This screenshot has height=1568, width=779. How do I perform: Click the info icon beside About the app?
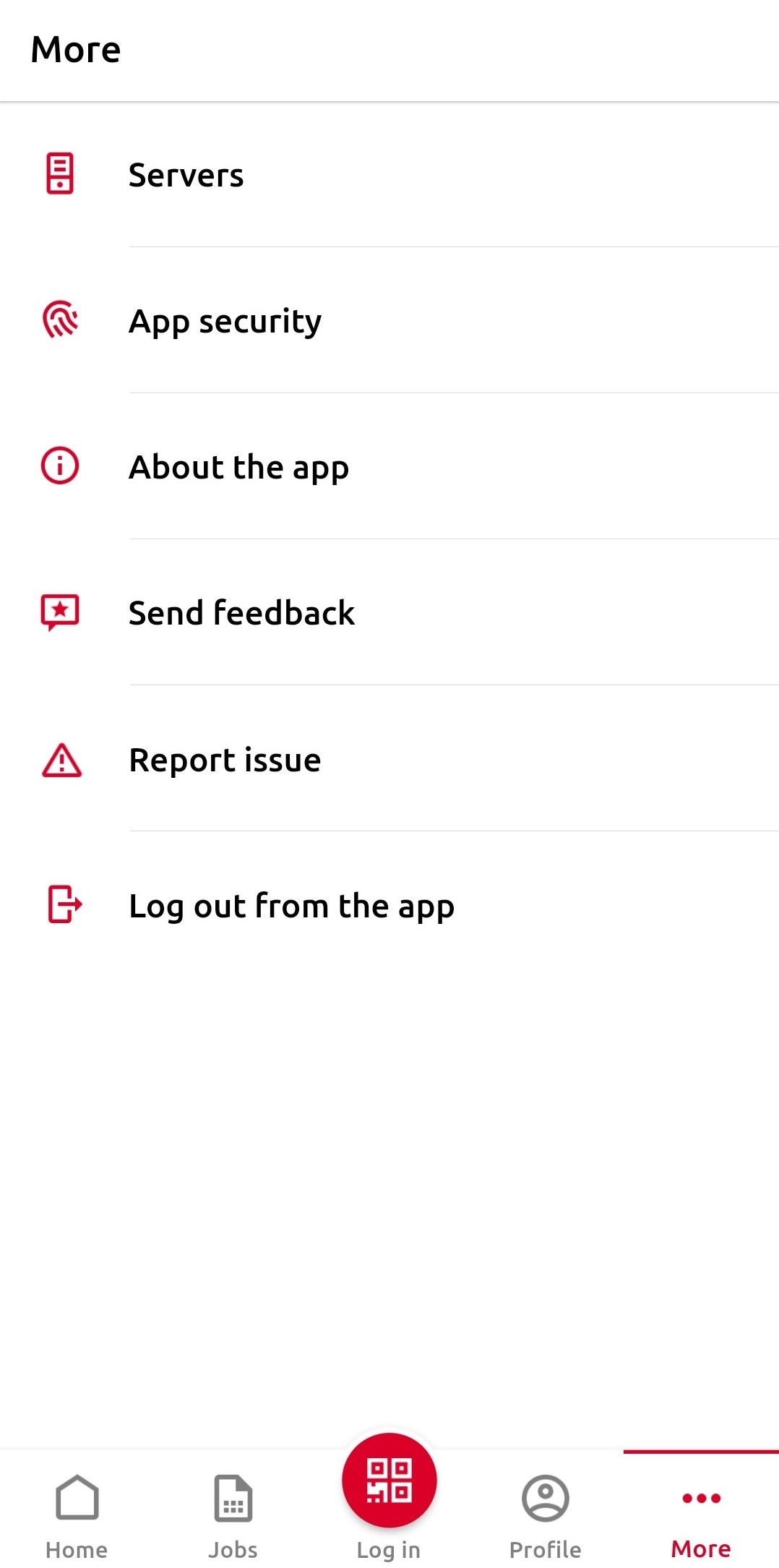coord(59,466)
